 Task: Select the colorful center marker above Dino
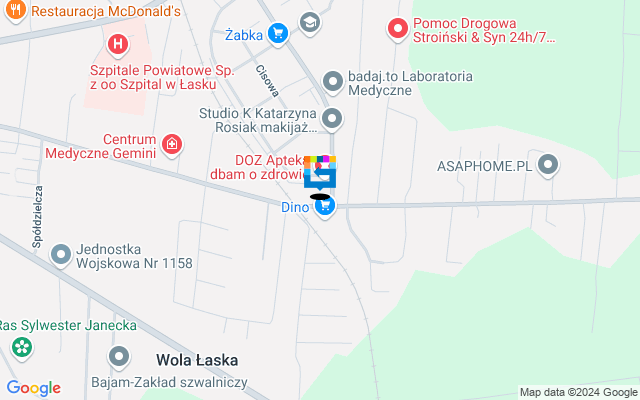pos(320,172)
